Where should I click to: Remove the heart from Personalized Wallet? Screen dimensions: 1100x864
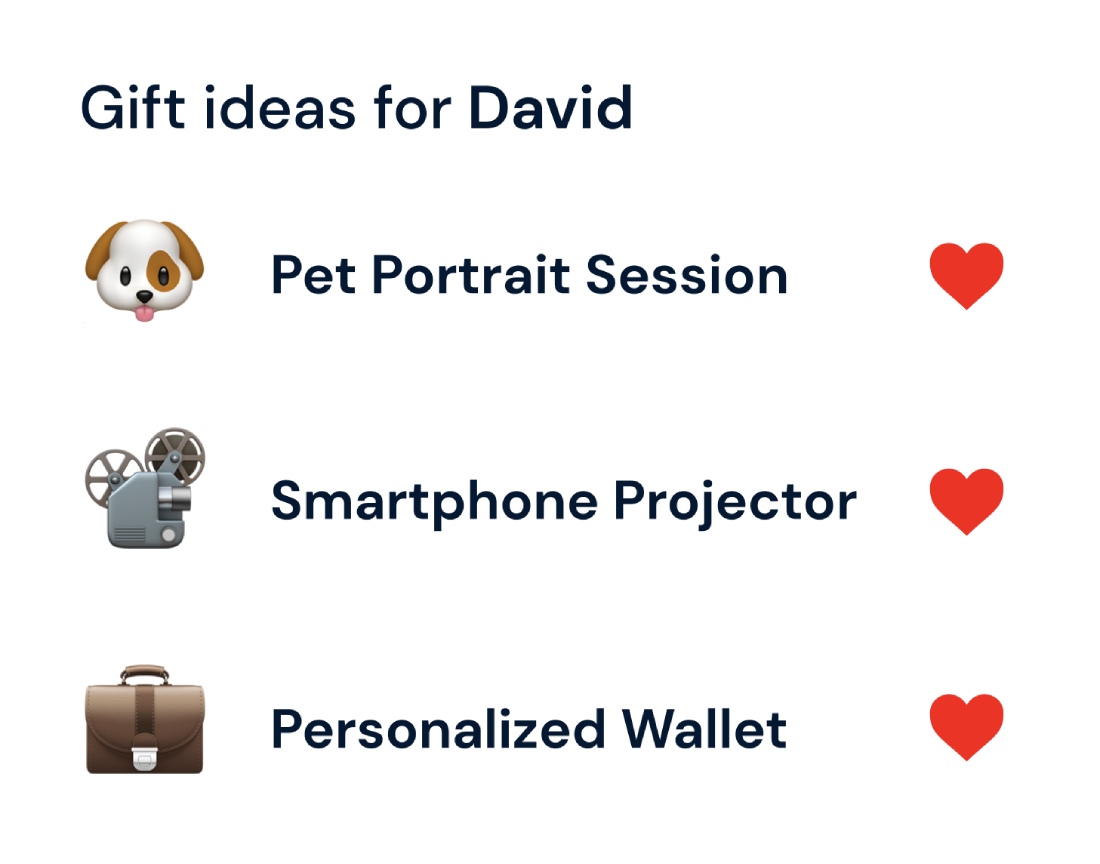pos(966,727)
